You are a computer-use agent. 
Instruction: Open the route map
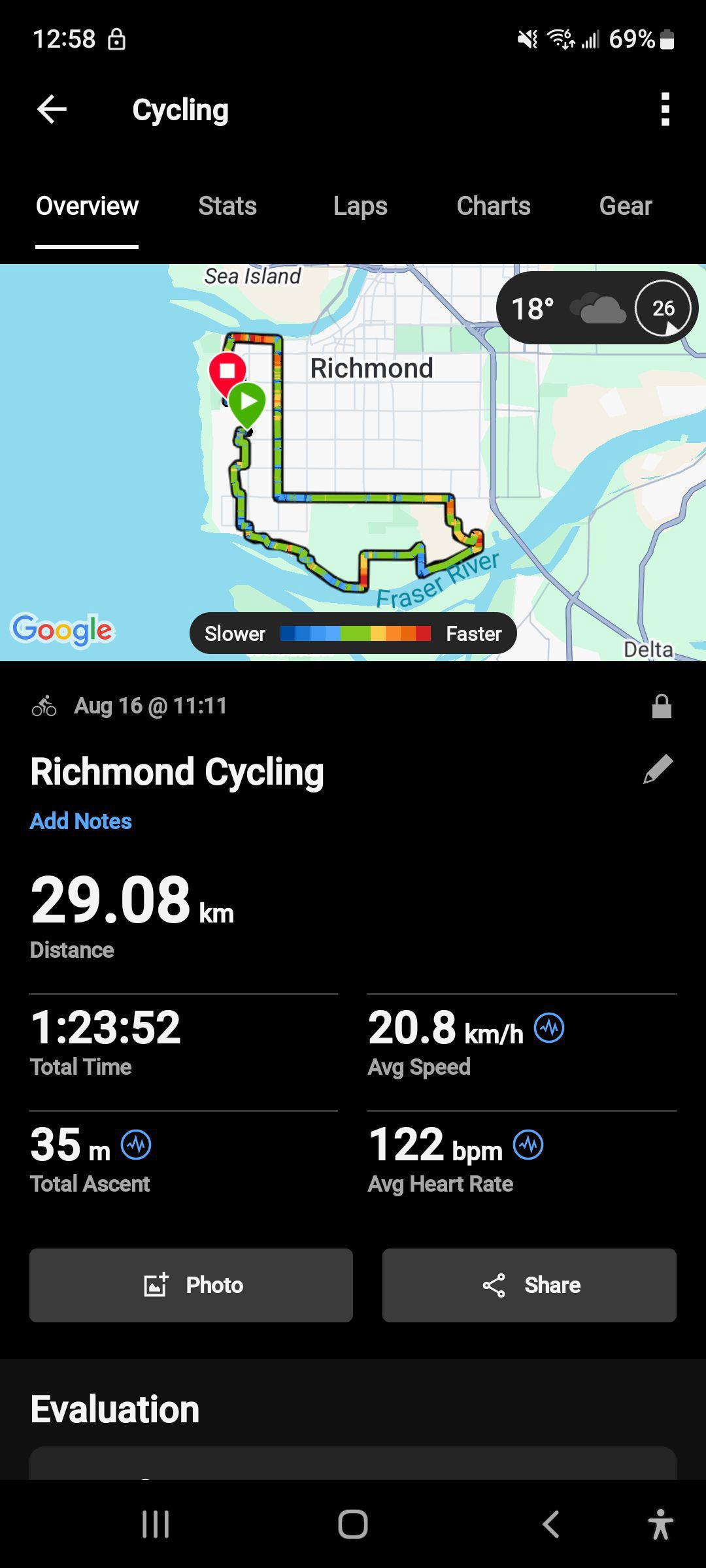tap(353, 463)
